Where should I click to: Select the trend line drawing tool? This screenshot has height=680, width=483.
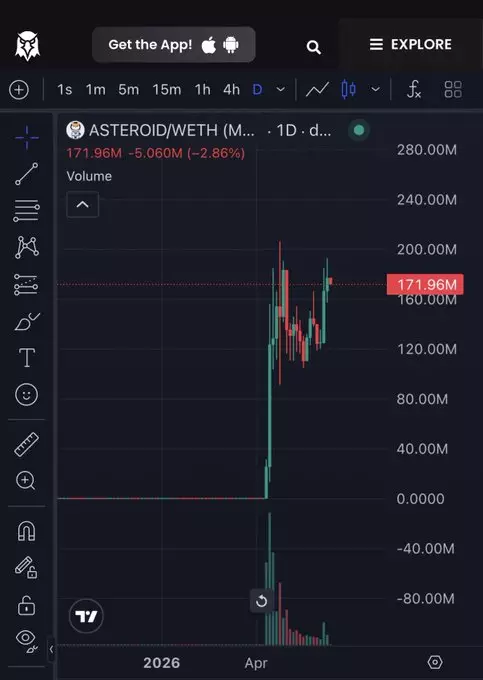[26, 174]
